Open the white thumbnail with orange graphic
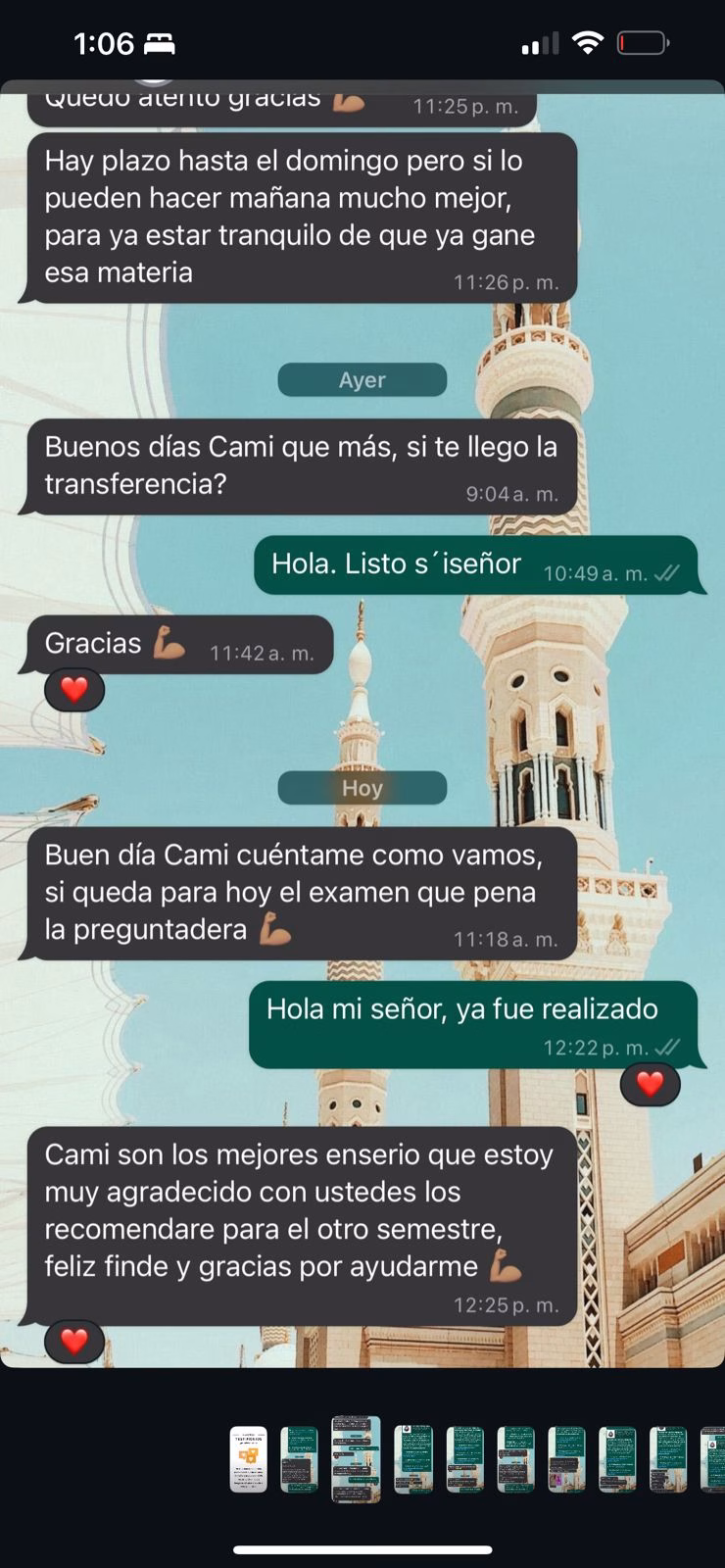Image resolution: width=725 pixels, height=1568 pixels. pos(248,1459)
